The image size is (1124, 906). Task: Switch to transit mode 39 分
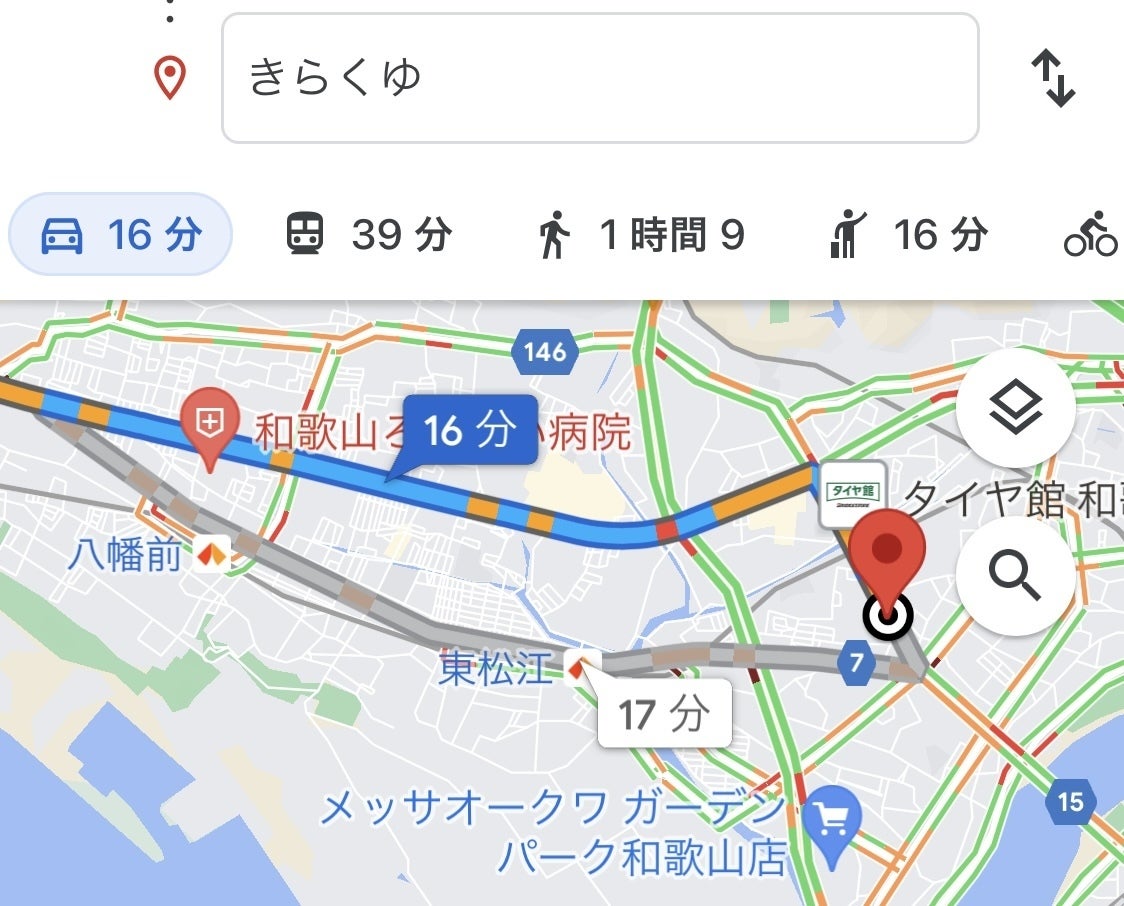369,234
